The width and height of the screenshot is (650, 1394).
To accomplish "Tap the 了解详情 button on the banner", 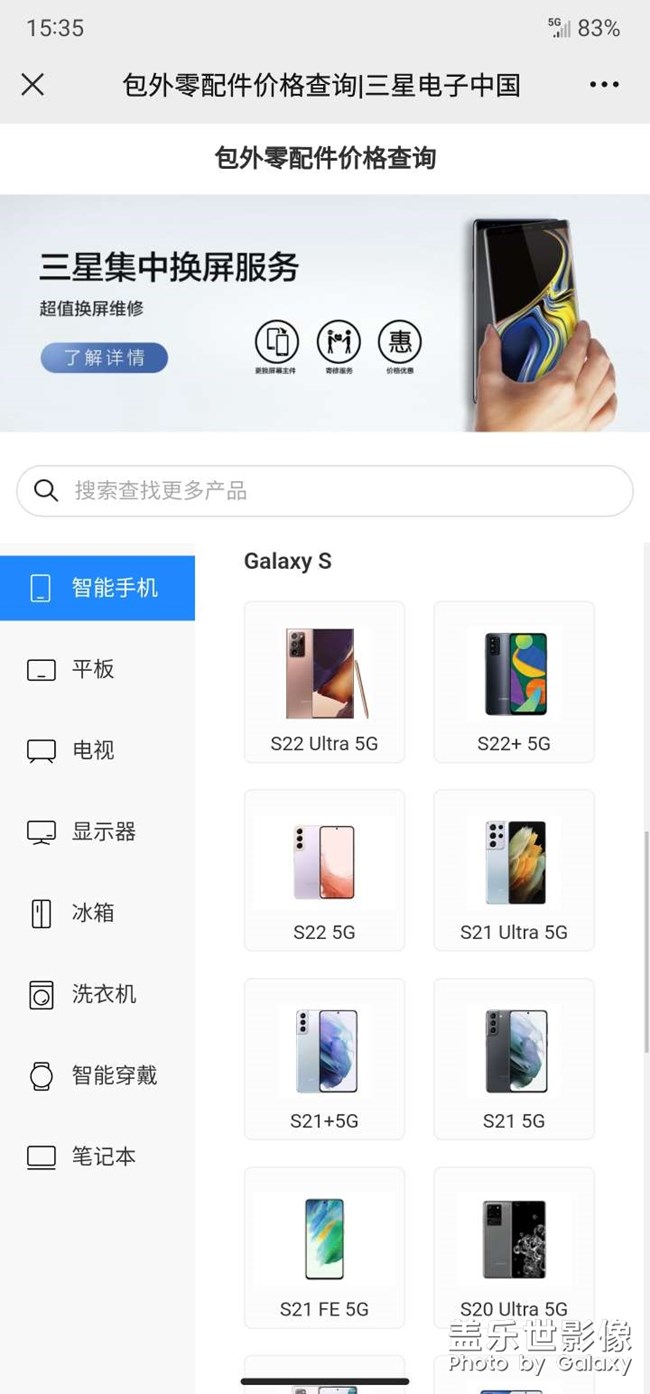I will point(104,358).
